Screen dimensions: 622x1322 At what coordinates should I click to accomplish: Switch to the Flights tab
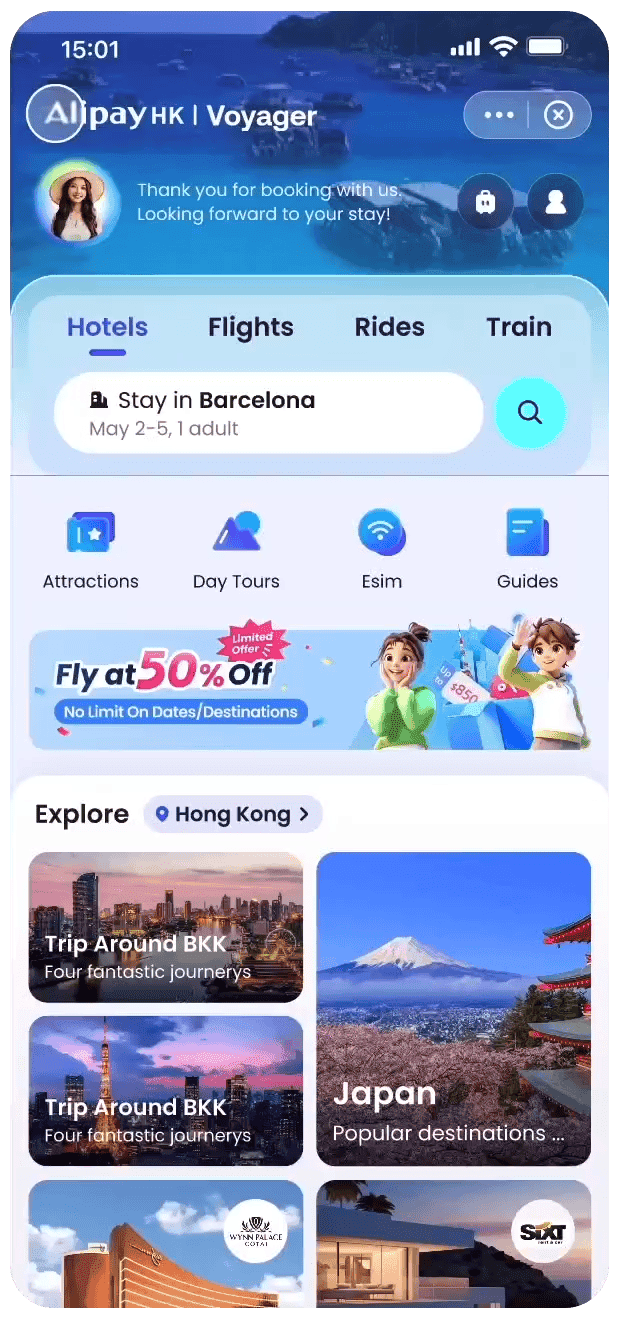coord(250,327)
